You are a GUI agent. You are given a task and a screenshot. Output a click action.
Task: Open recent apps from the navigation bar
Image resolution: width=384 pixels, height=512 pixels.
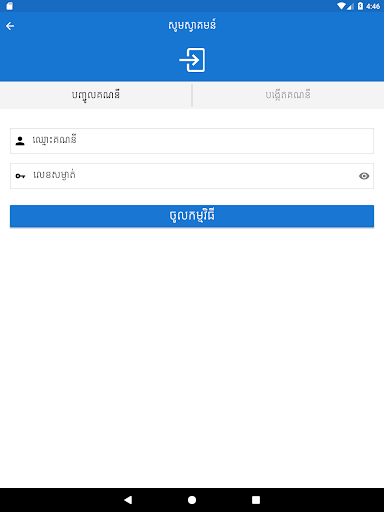[256, 500]
